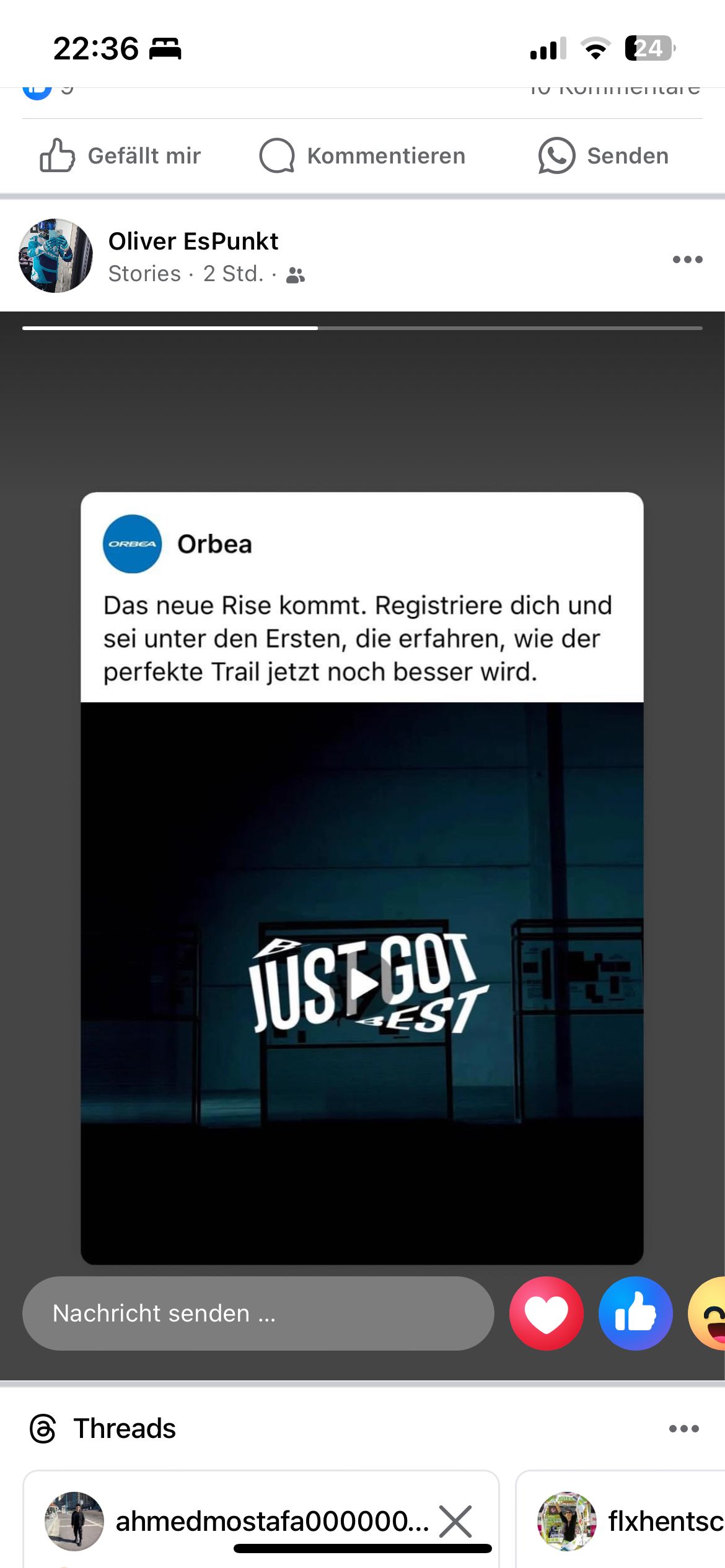The image size is (725, 1568).
Task: Tap Kommentieren to write a comment
Action: click(362, 156)
